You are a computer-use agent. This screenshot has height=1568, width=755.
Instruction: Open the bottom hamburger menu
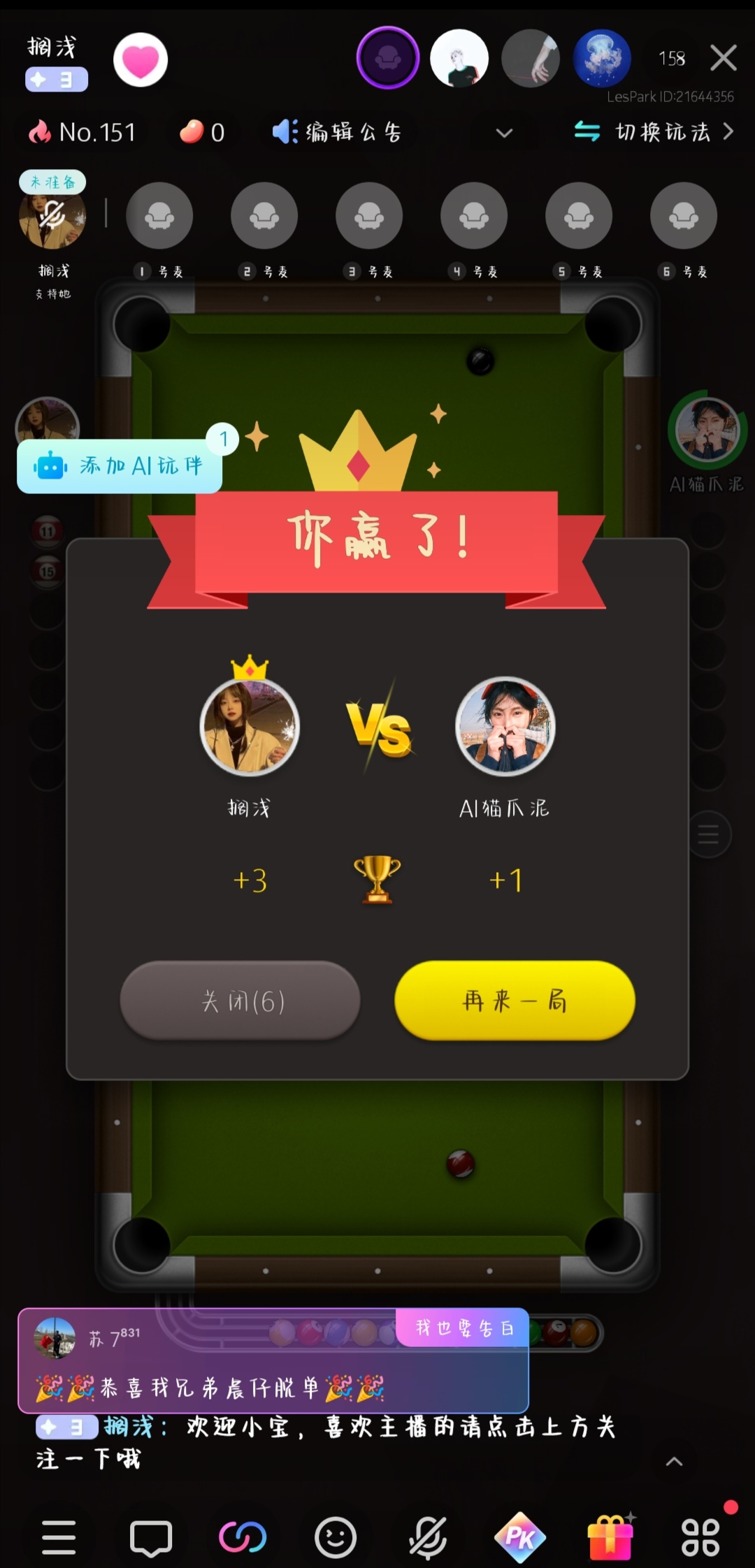point(59,1537)
